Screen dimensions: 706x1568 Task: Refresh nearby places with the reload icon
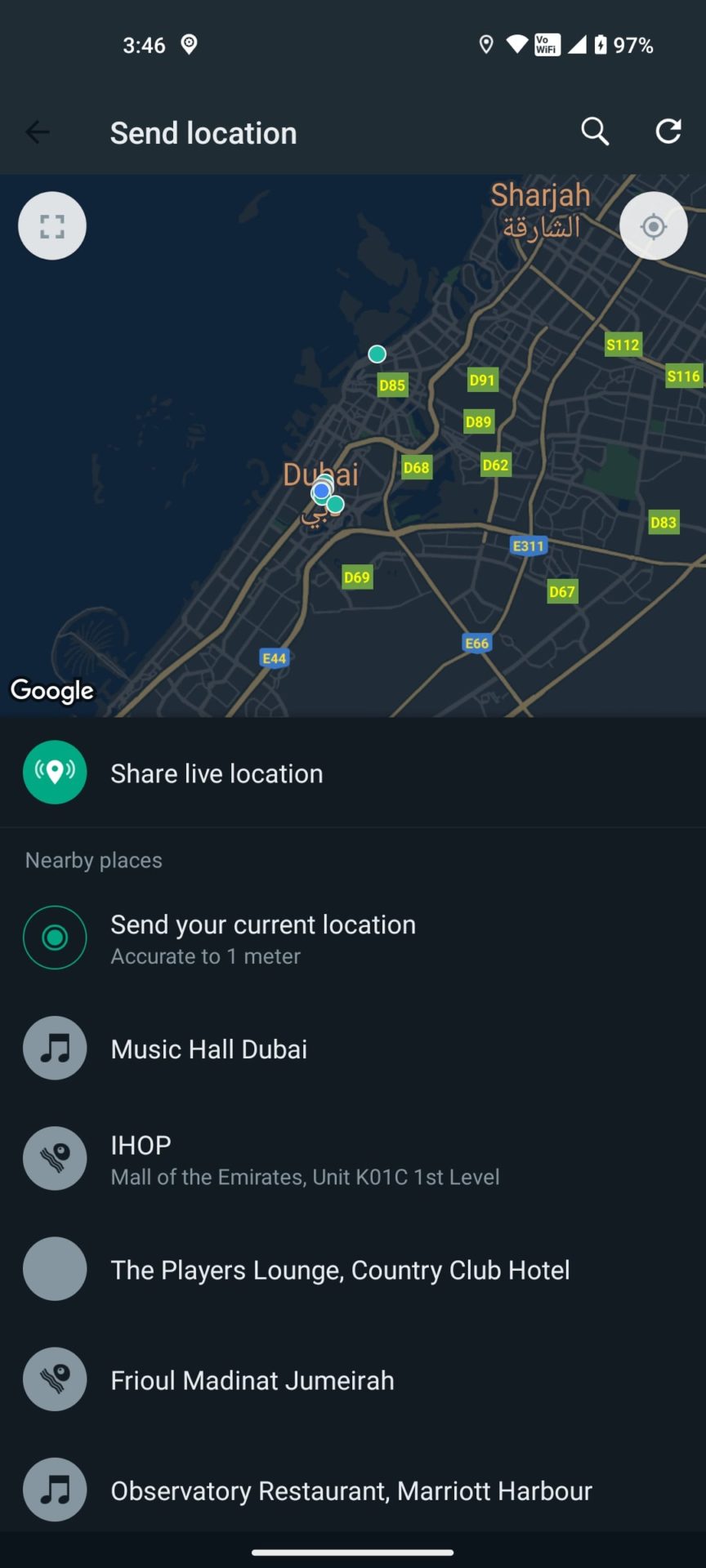click(668, 131)
